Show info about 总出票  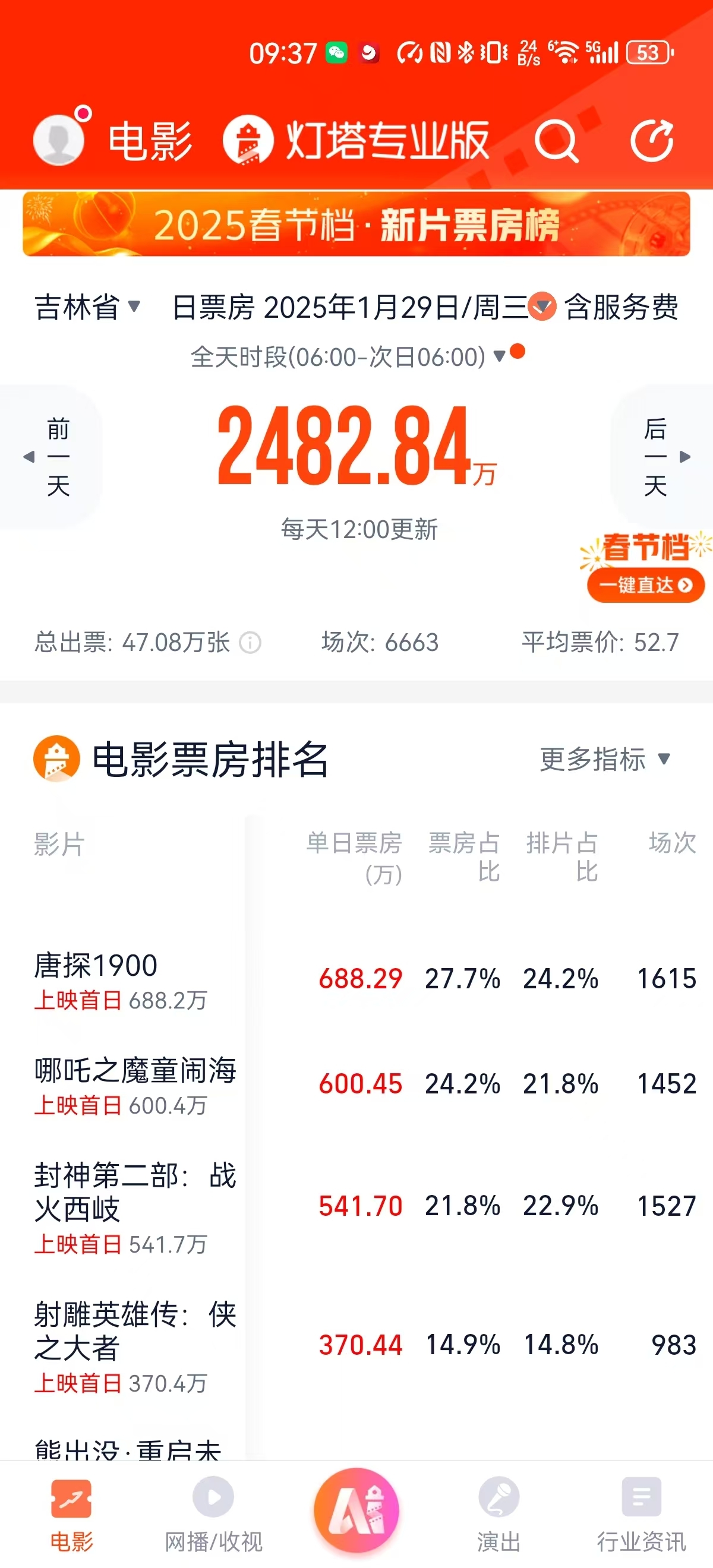point(250,642)
